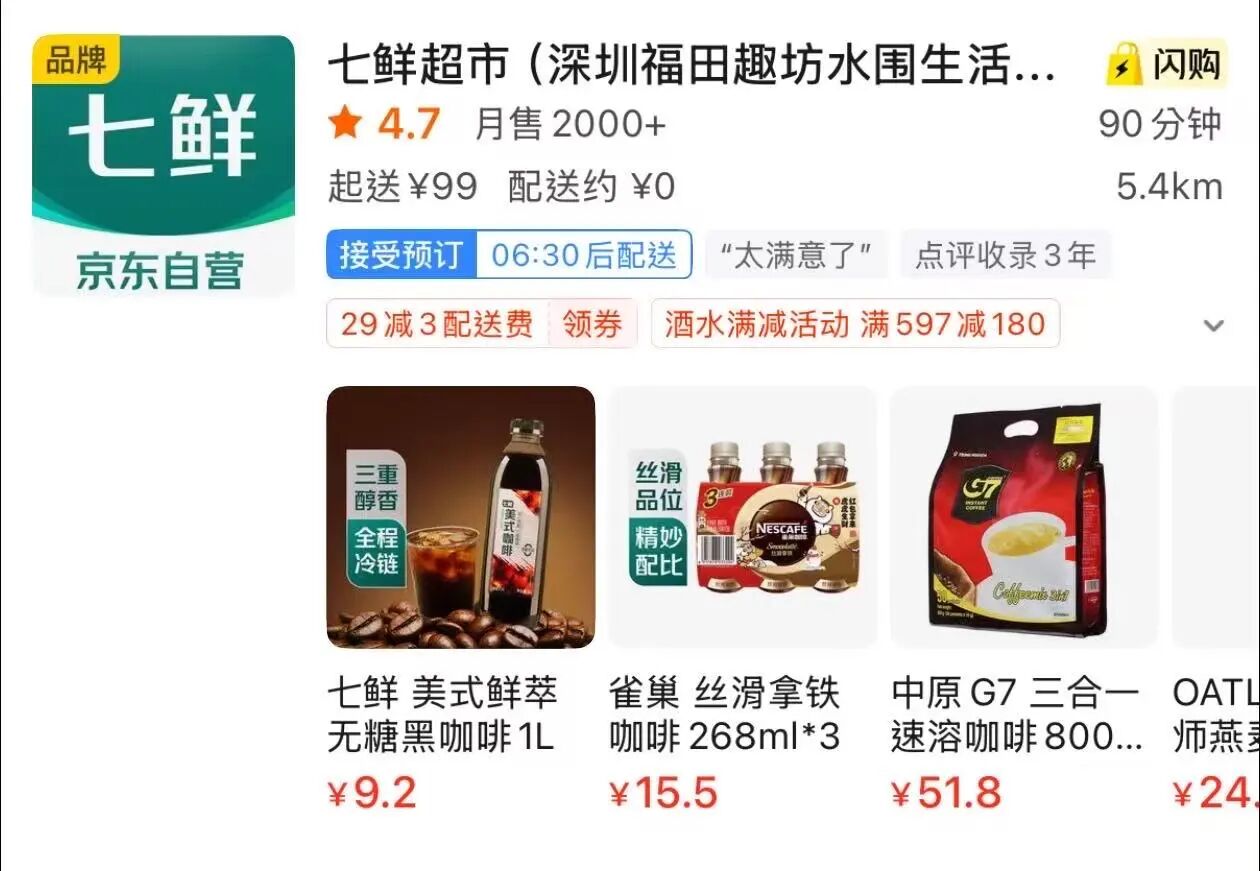Open the 七鲜超市 store page
This screenshot has width=1260, height=871.
point(692,66)
